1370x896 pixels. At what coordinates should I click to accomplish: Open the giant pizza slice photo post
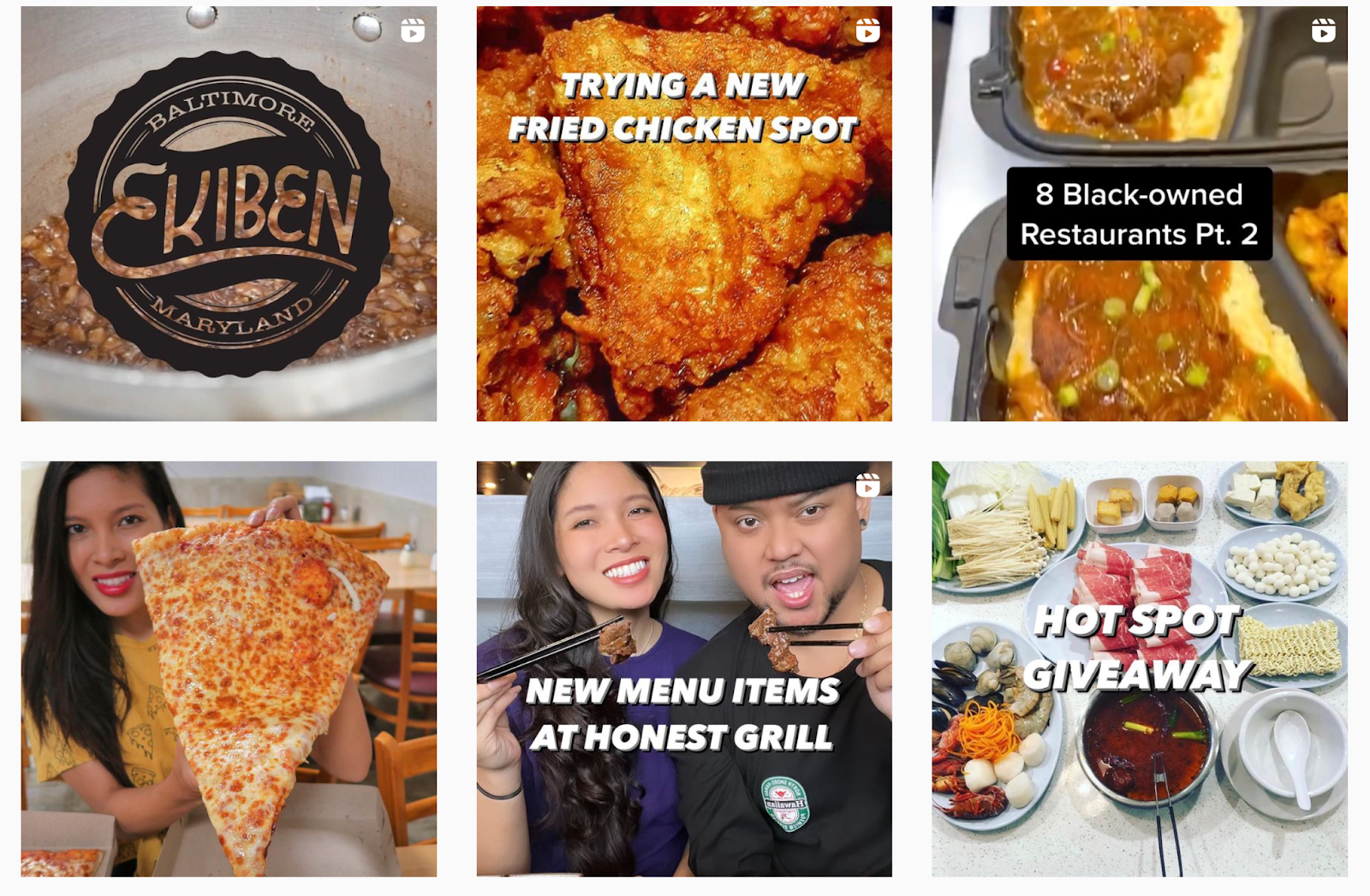(229, 668)
